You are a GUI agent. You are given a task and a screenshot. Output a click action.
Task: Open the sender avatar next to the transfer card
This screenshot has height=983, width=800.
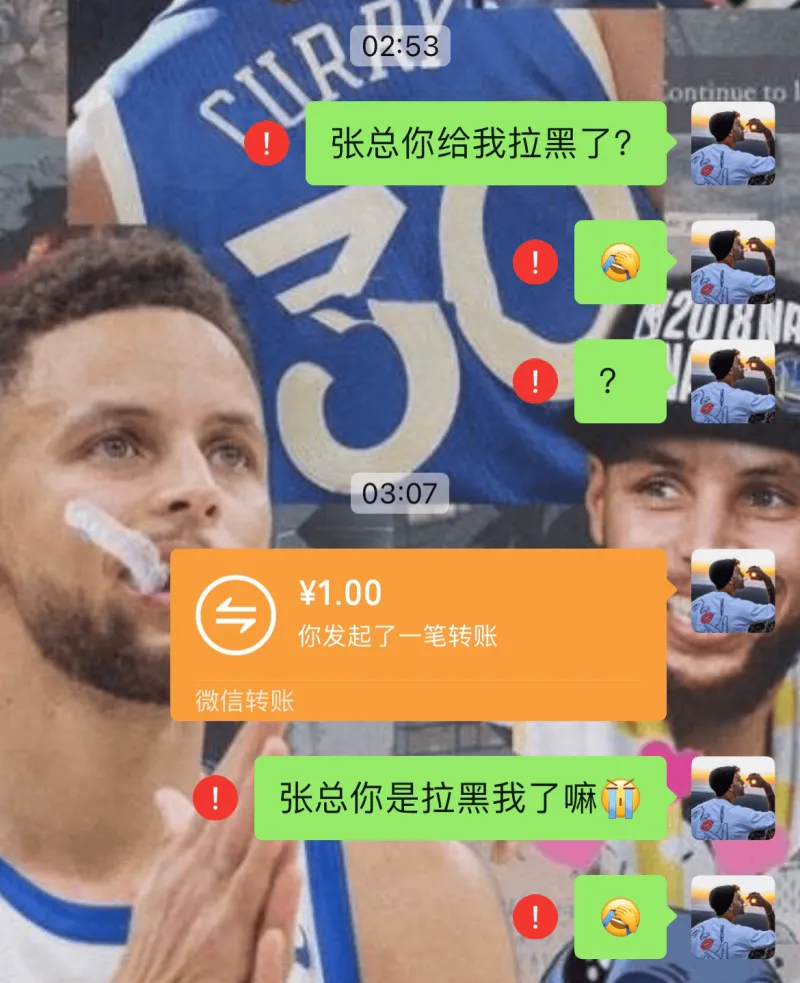point(733,590)
